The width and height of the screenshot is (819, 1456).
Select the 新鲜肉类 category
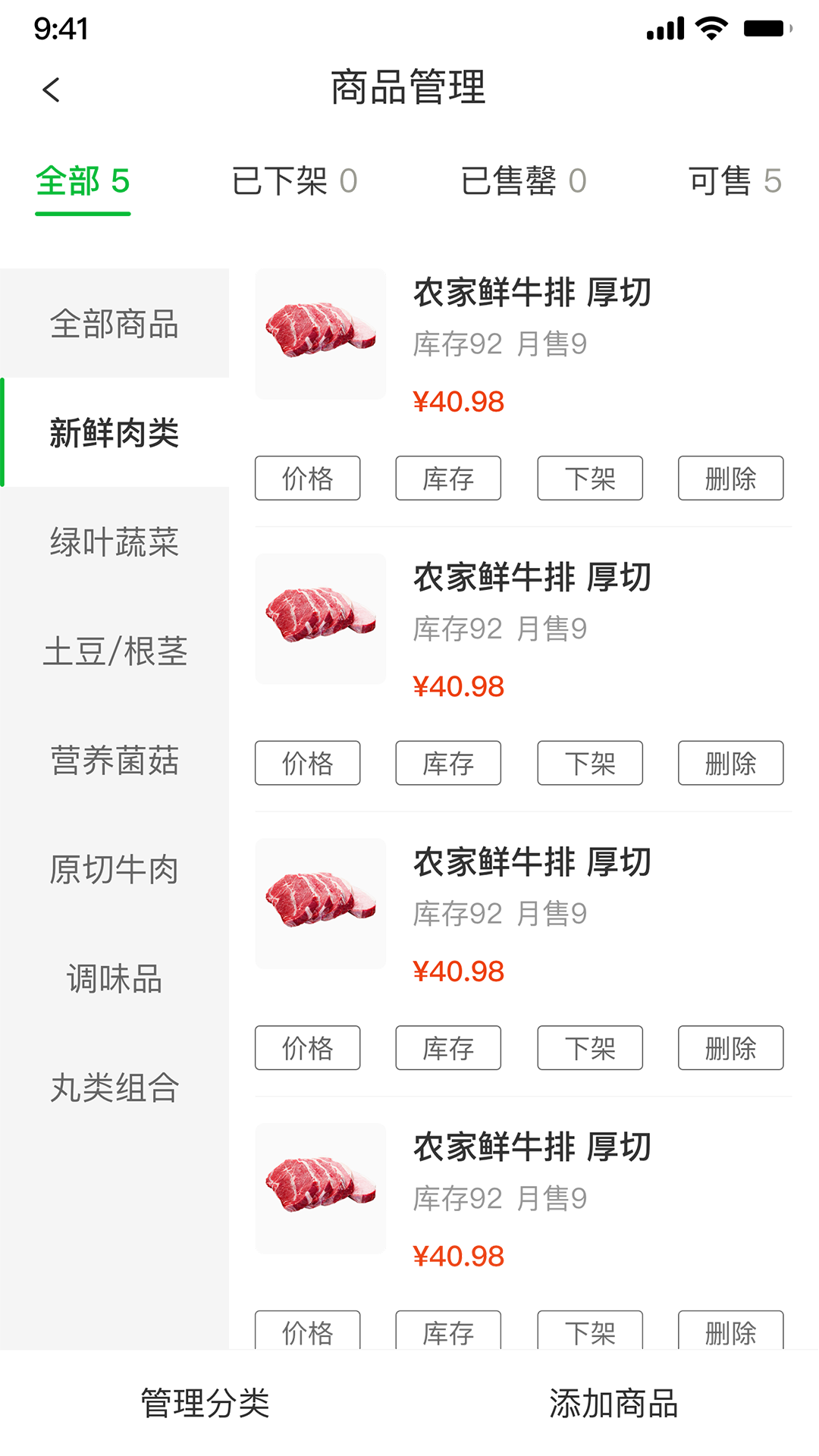(115, 433)
